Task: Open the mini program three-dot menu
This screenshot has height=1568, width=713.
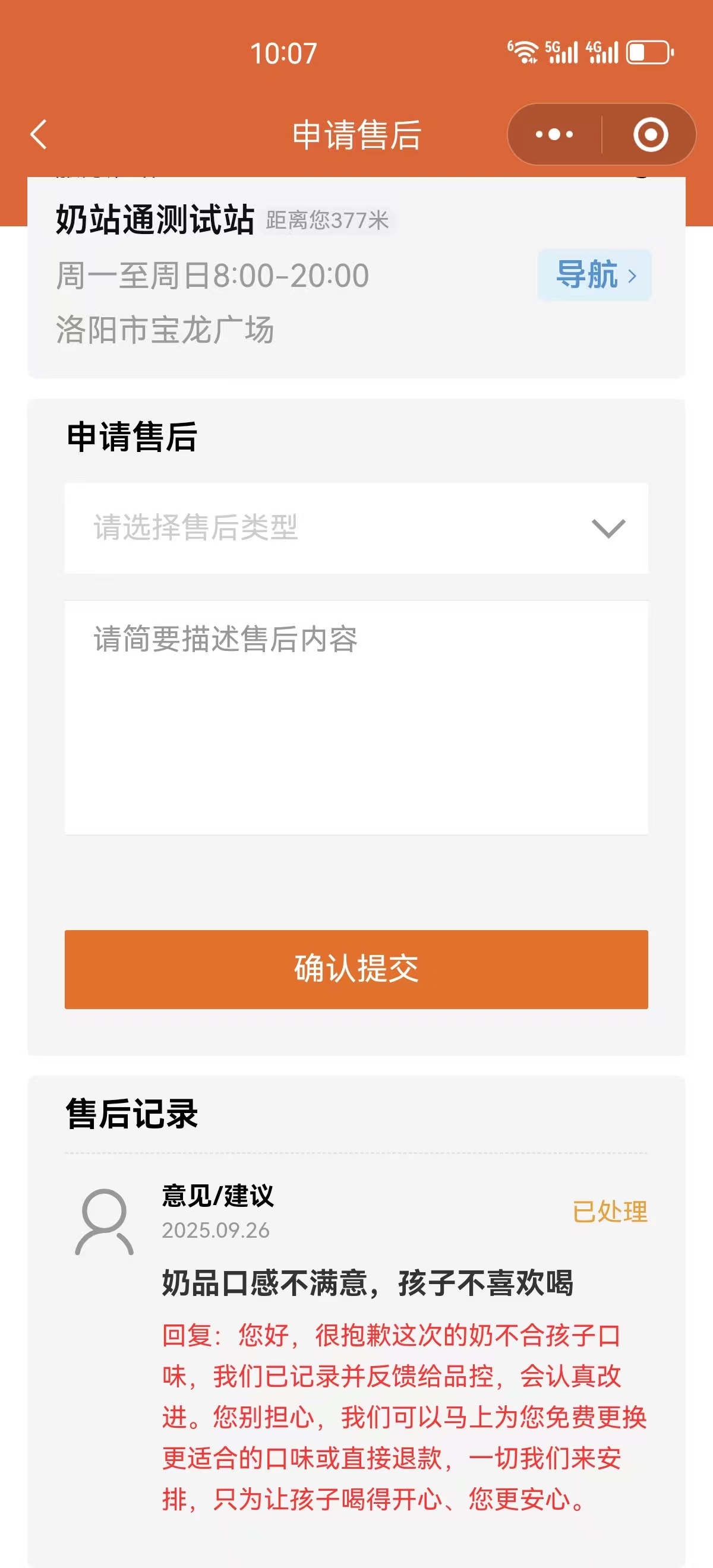Action: 554,134
